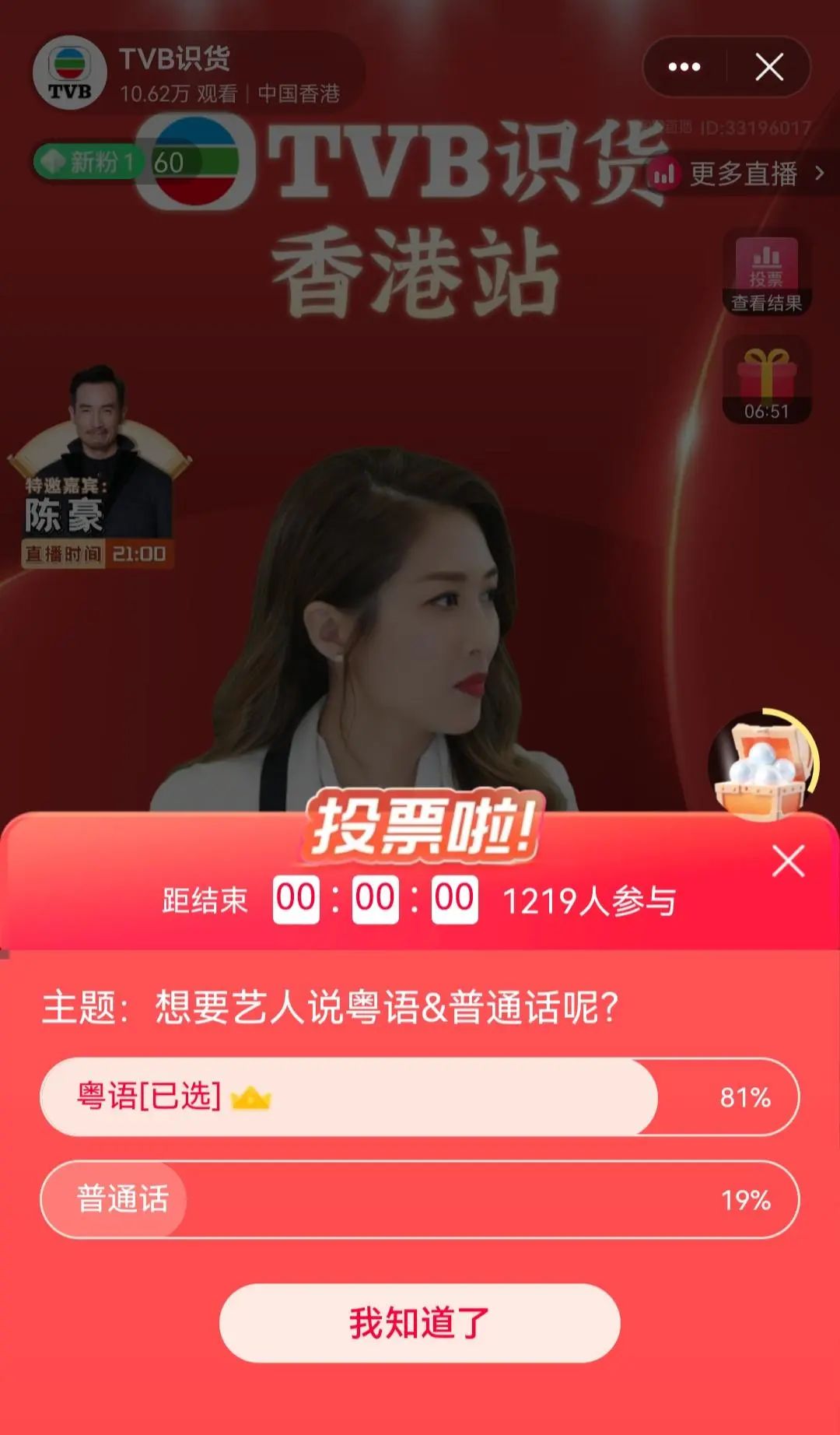Image resolution: width=840 pixels, height=1435 pixels.
Task: Open the TVB识货 host profile
Action: (x=70, y=73)
